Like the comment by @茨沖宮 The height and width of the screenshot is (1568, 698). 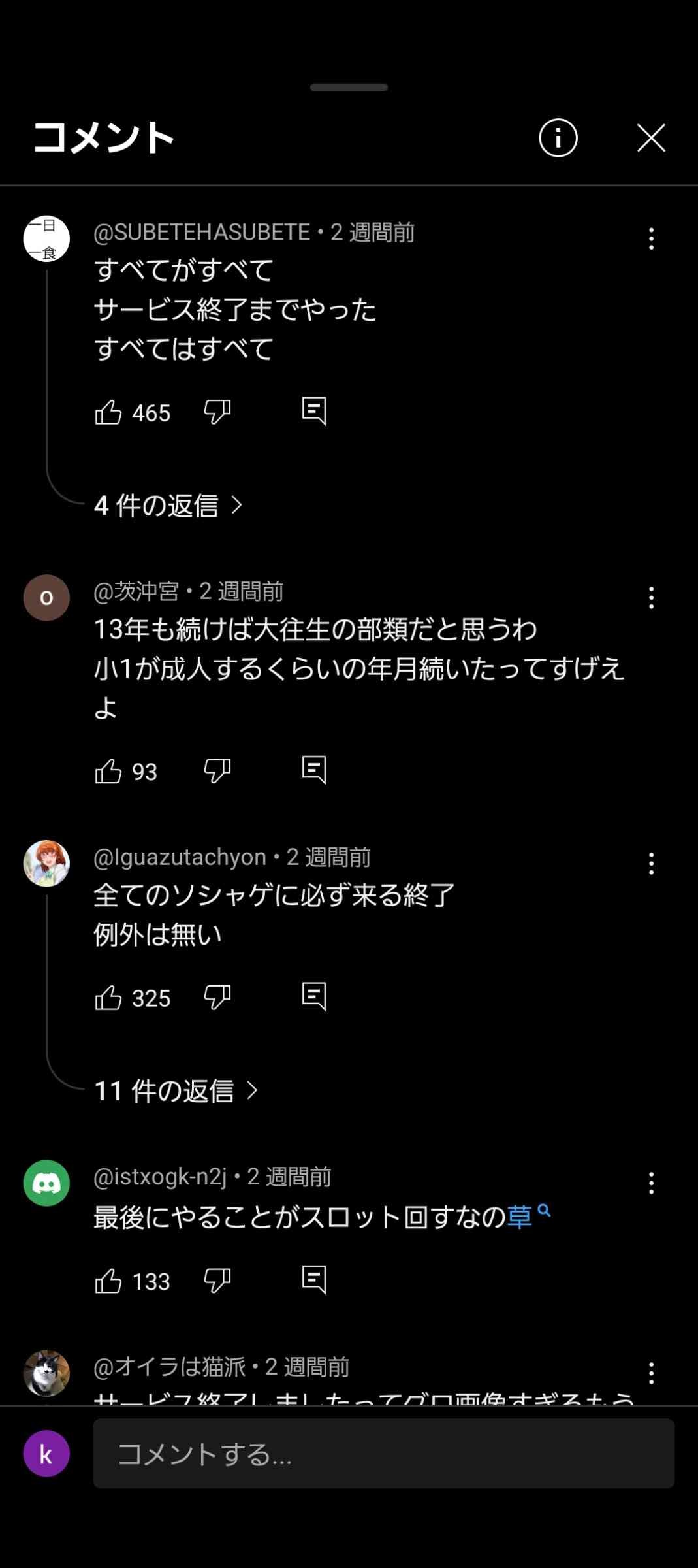click(x=108, y=771)
